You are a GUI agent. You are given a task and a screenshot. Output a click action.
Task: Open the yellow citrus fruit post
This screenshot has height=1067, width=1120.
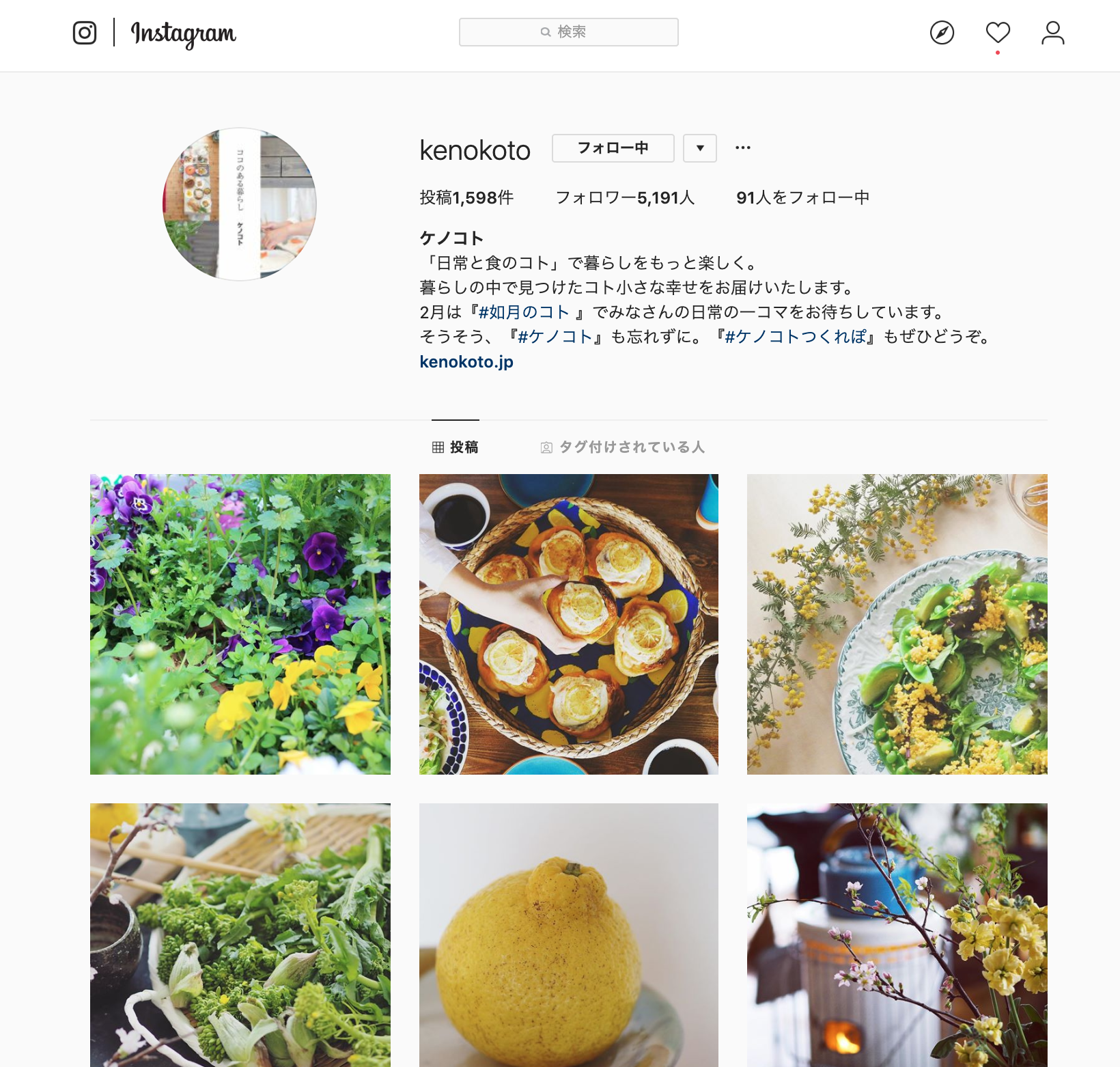tap(569, 935)
